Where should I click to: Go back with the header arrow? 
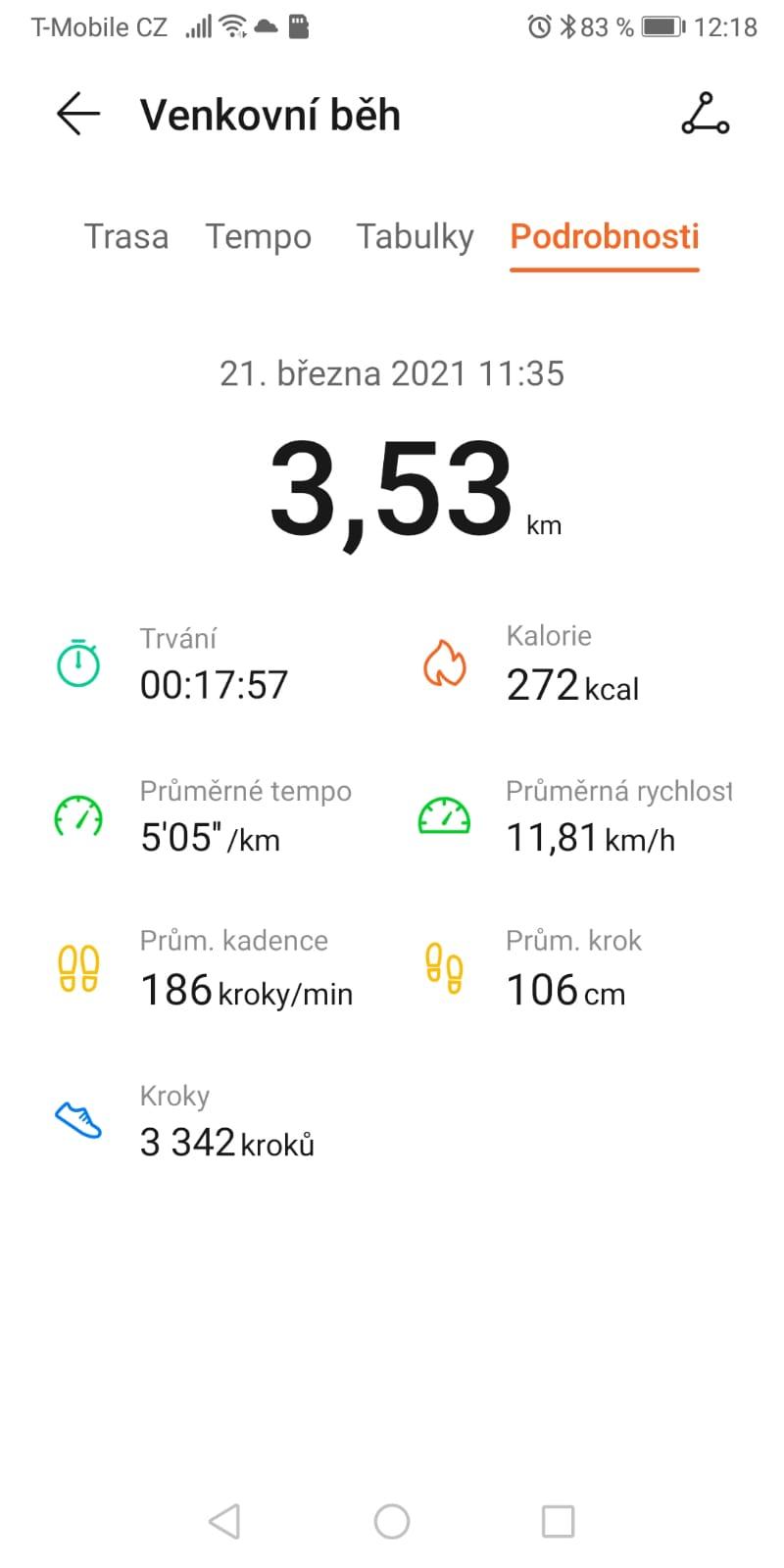click(x=78, y=115)
